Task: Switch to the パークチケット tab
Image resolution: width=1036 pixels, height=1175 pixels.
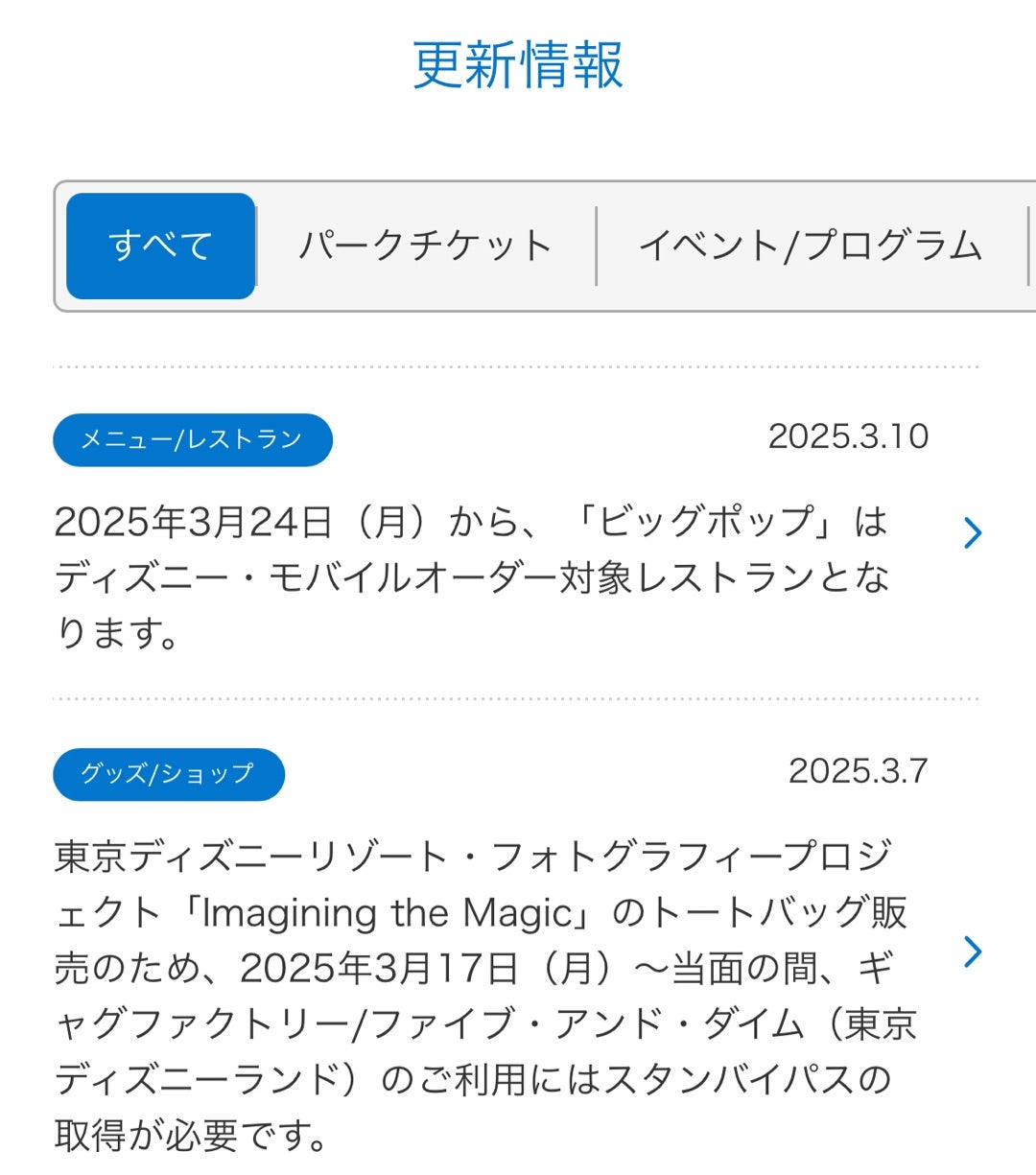Action: coord(425,246)
